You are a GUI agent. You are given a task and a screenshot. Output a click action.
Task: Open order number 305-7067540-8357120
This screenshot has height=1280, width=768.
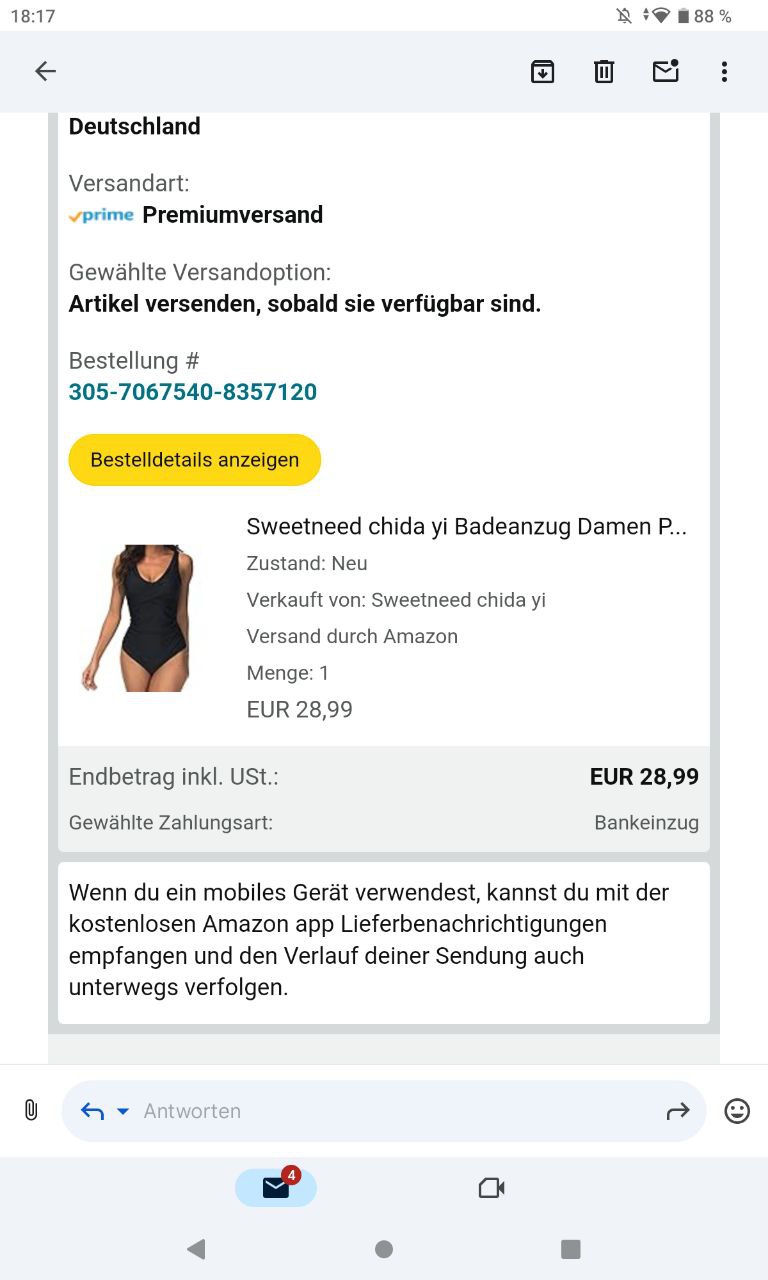[193, 392]
